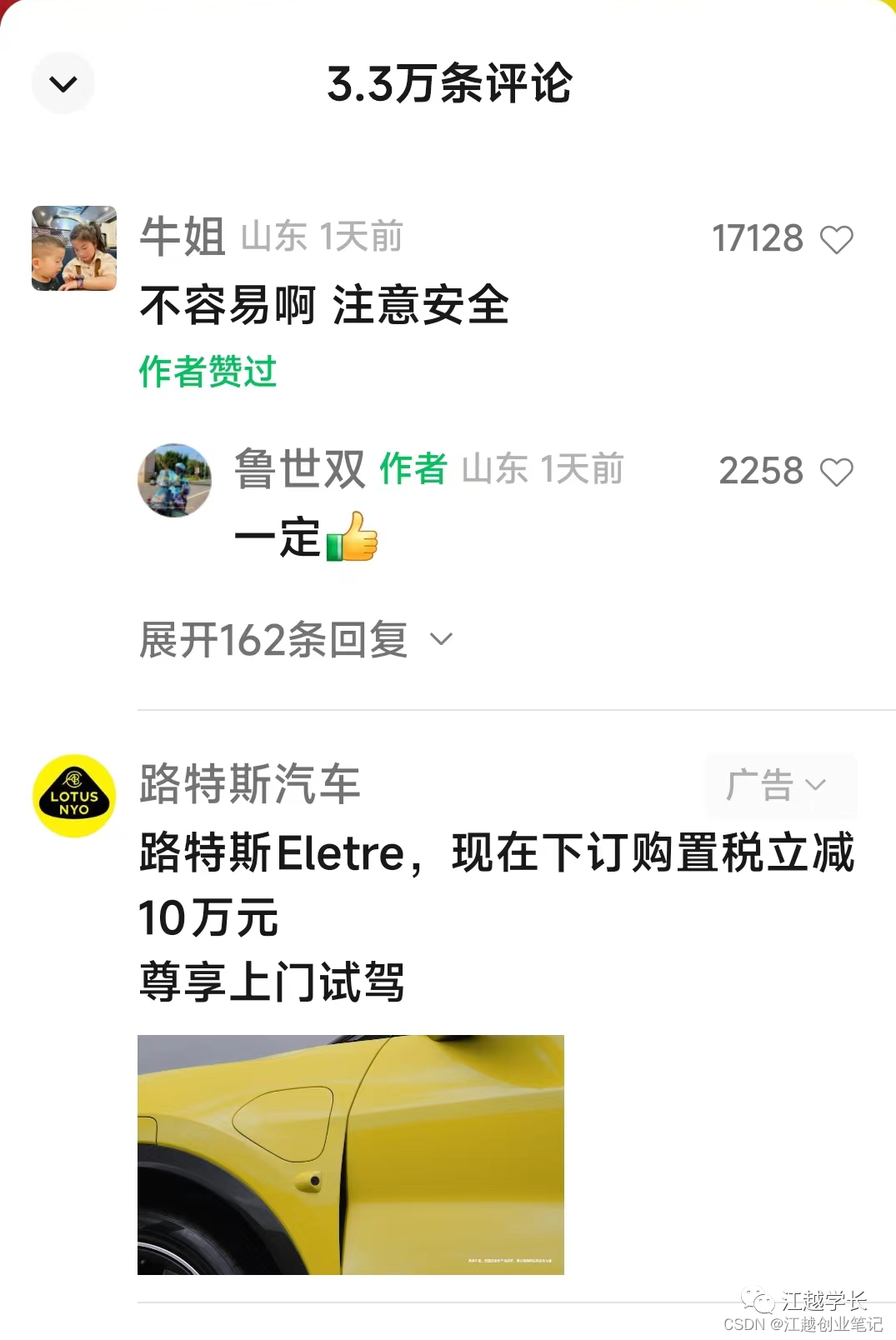This screenshot has height=1340, width=896.
Task: Open 牛姐's profile avatar
Action: (74, 248)
